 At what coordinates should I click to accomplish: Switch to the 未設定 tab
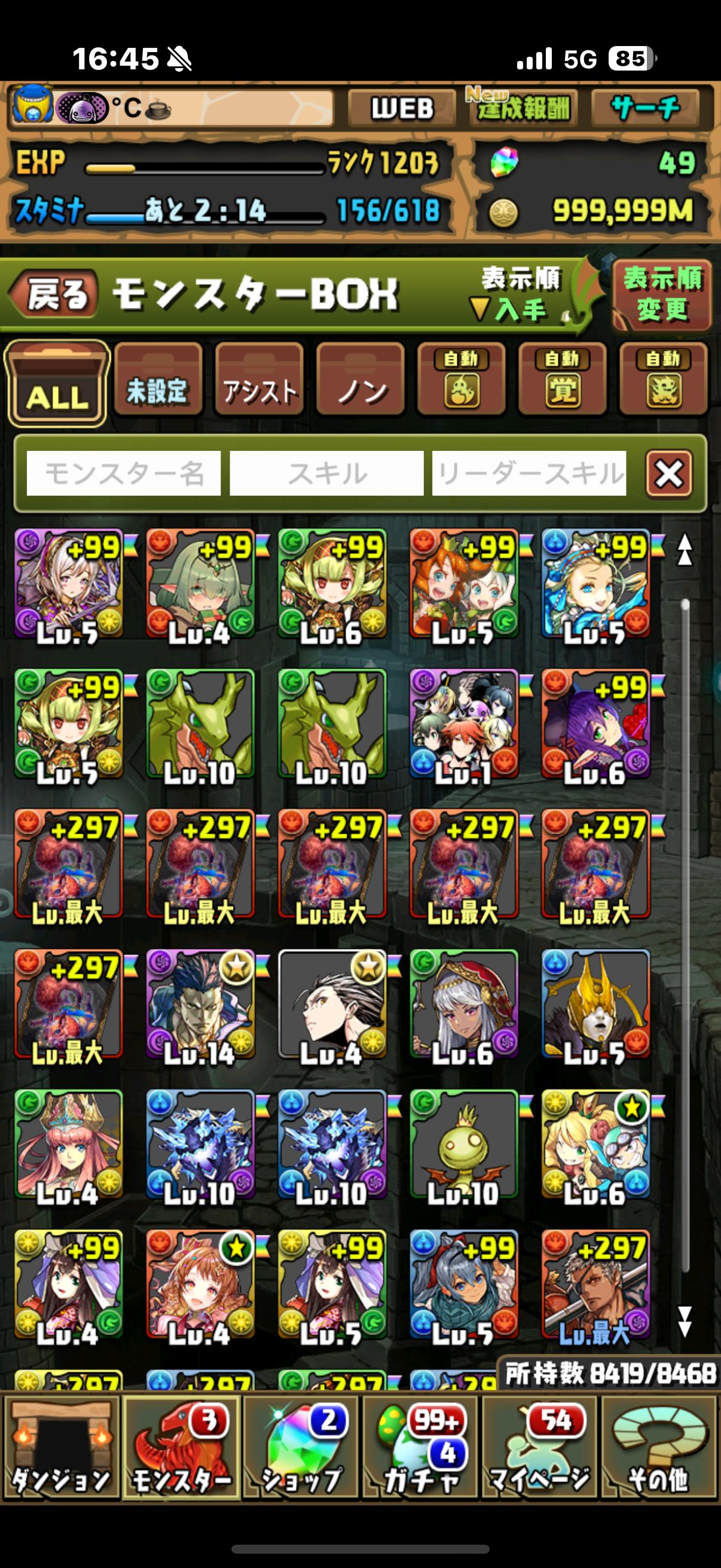(158, 380)
